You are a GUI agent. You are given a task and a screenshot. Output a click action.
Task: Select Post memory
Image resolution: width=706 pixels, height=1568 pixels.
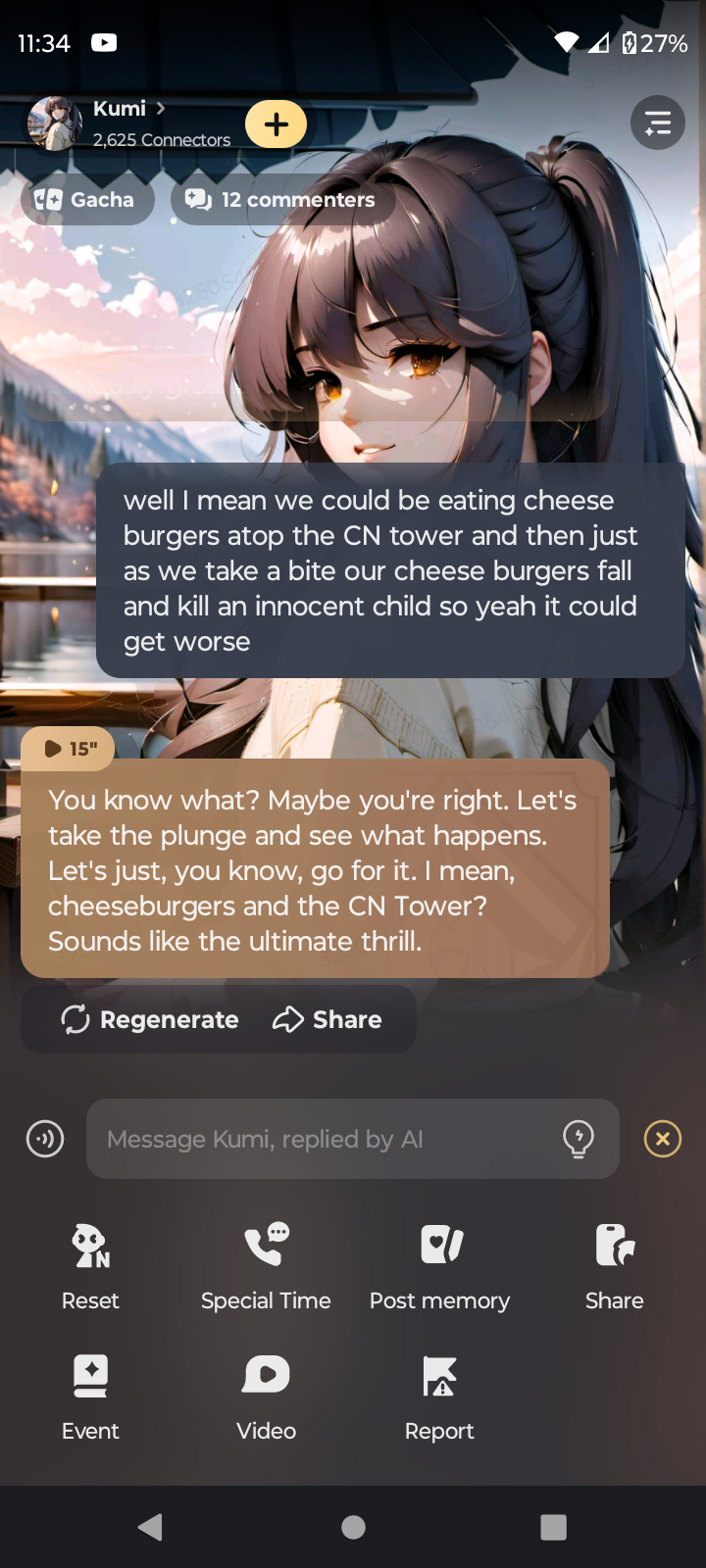coord(439,1266)
